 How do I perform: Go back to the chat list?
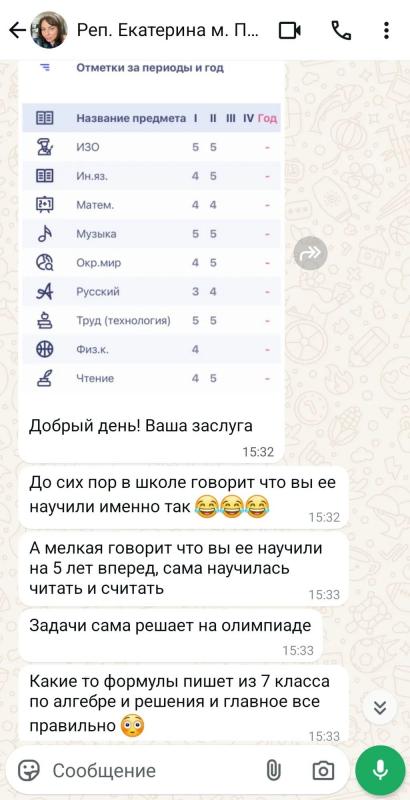click(17, 31)
